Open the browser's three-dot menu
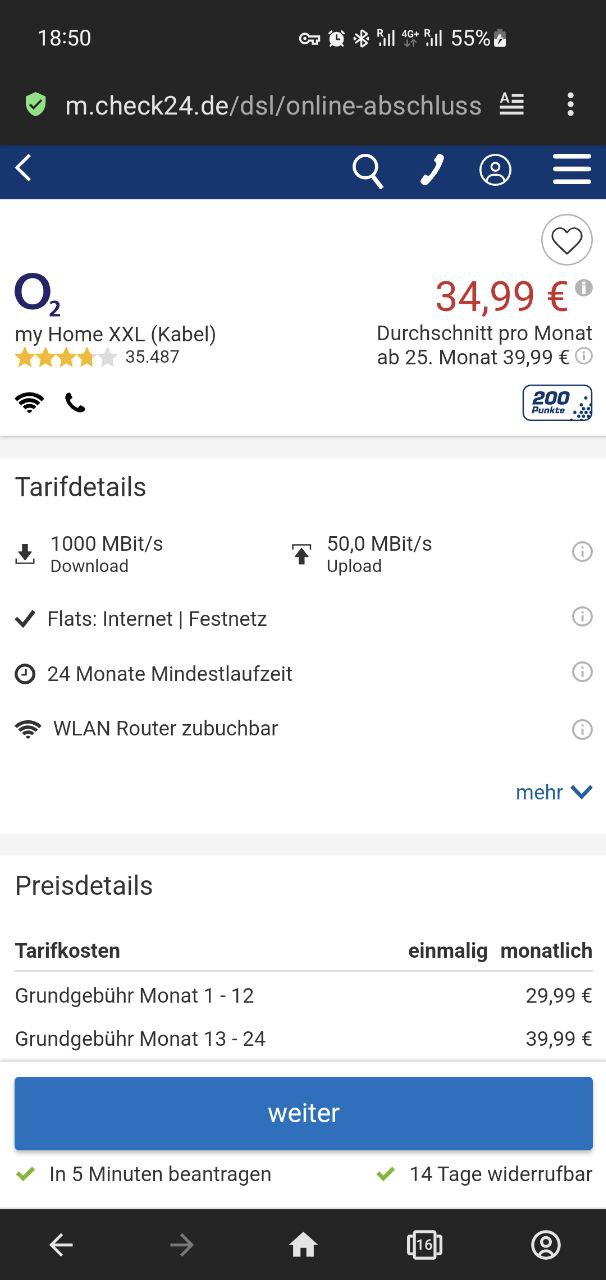The image size is (606, 1280). tap(570, 104)
